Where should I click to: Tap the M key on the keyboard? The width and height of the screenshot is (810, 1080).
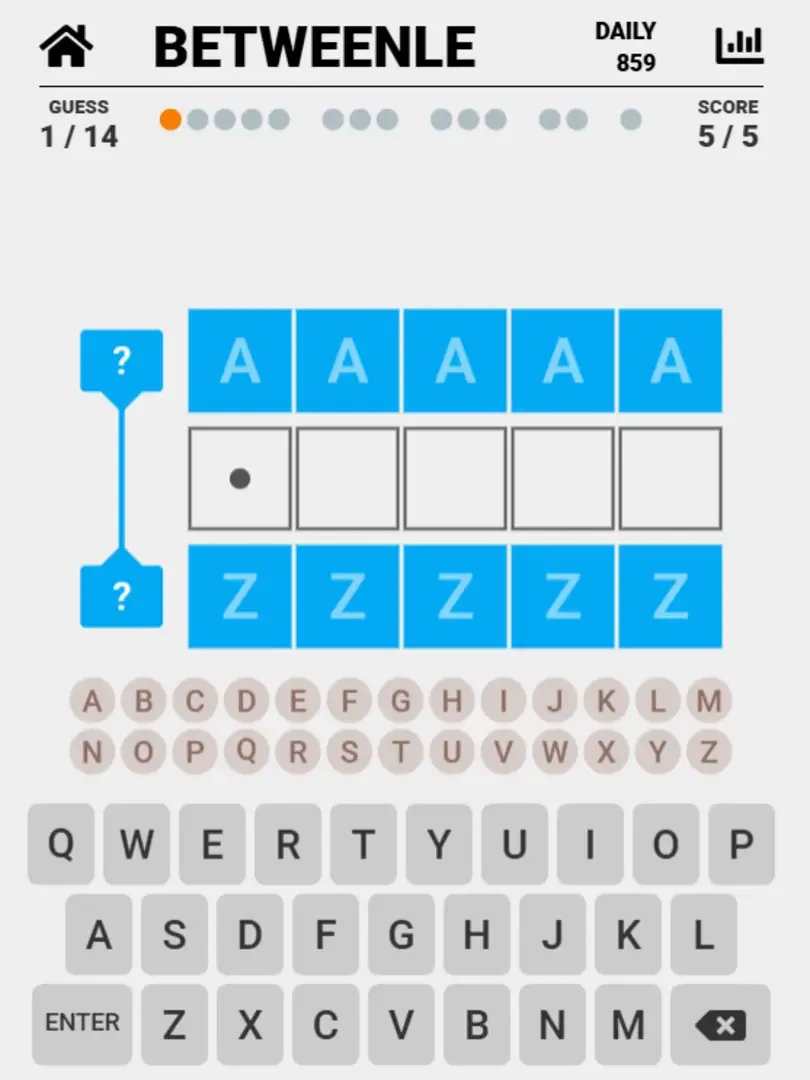pos(628,1024)
